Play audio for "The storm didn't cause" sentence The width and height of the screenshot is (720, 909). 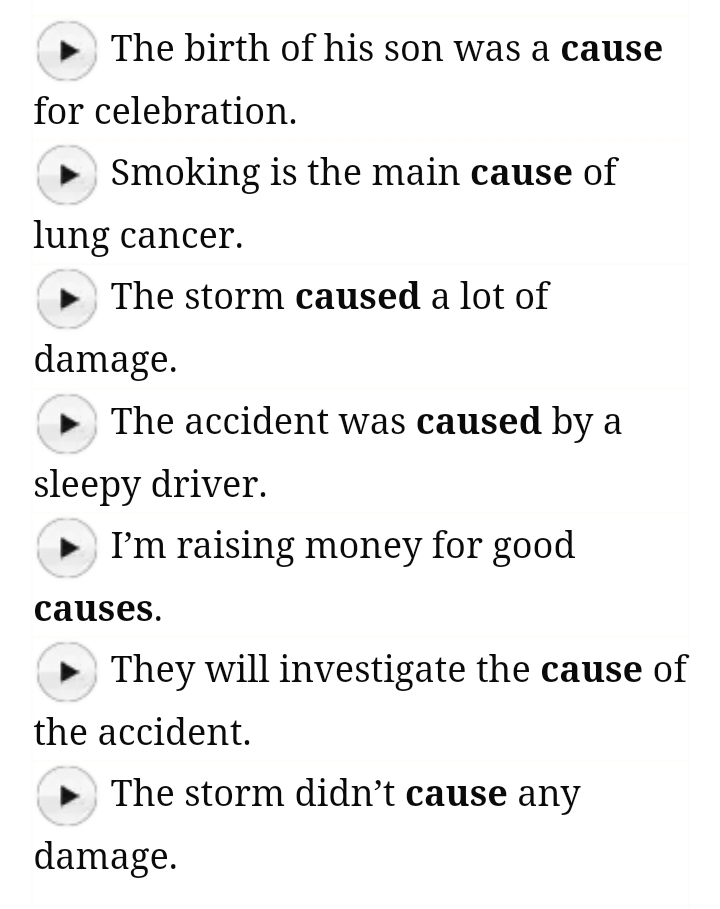[66, 796]
